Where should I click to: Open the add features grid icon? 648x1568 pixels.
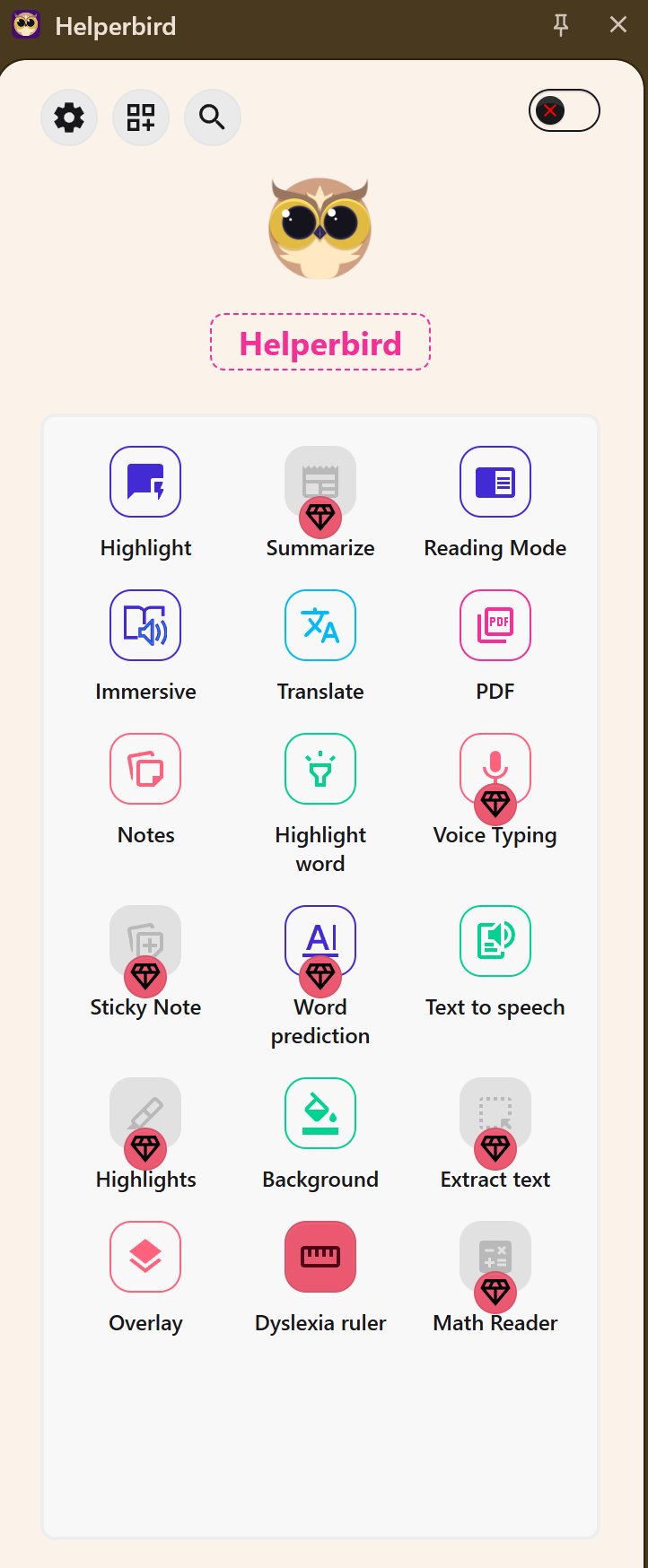click(141, 118)
